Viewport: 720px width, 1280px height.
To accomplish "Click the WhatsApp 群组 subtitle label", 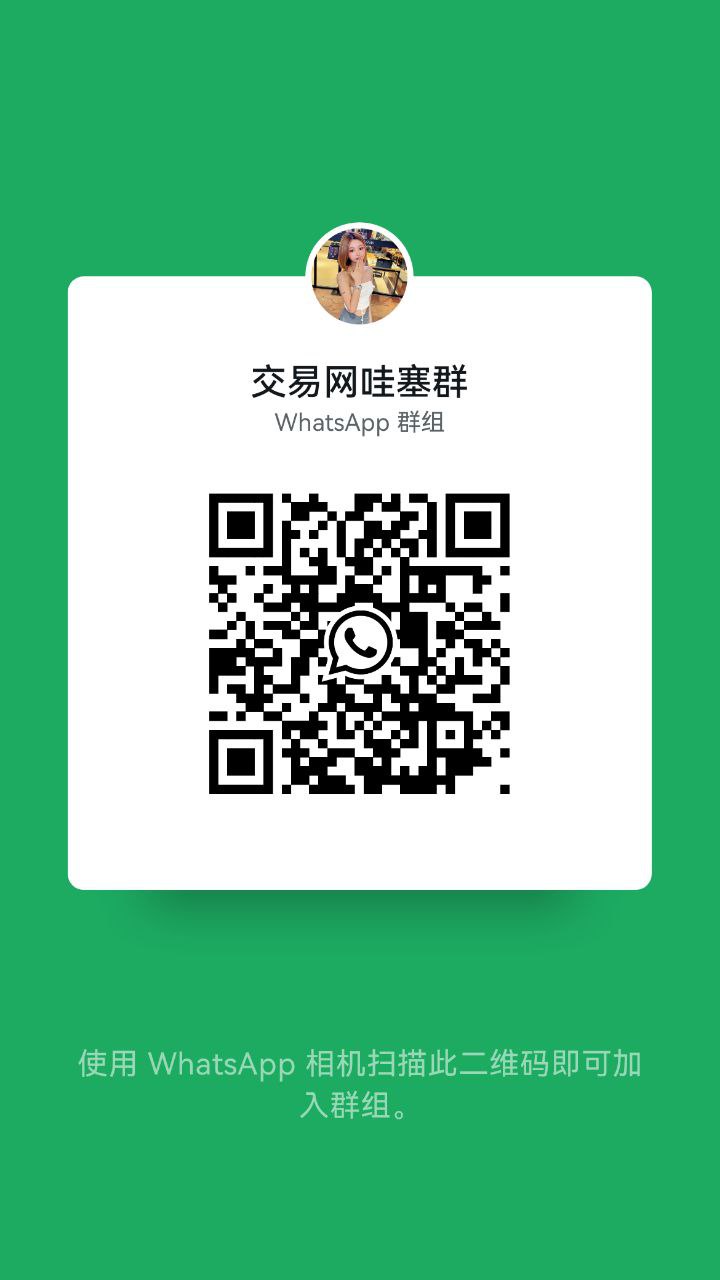I will tap(358, 422).
